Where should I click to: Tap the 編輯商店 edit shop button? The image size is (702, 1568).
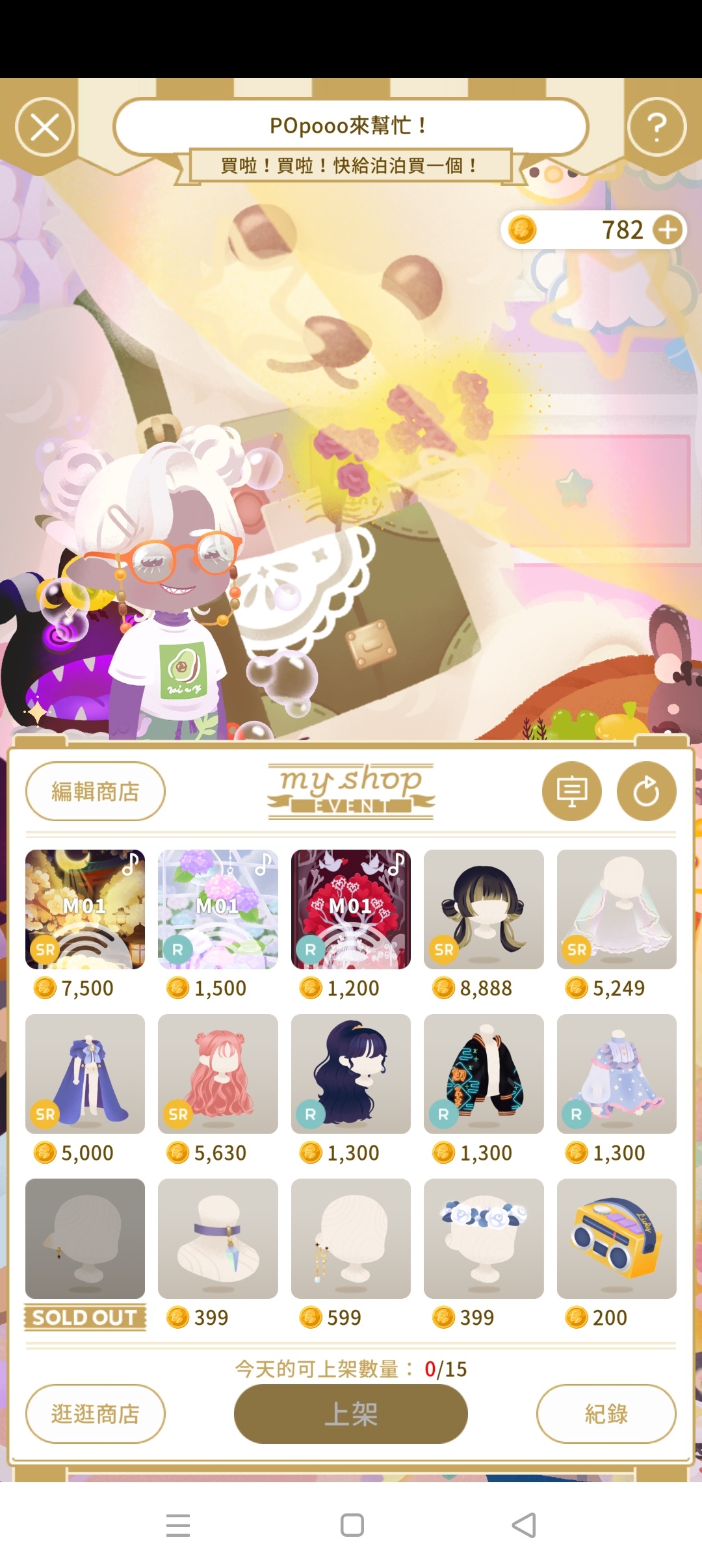pyautogui.click(x=95, y=791)
